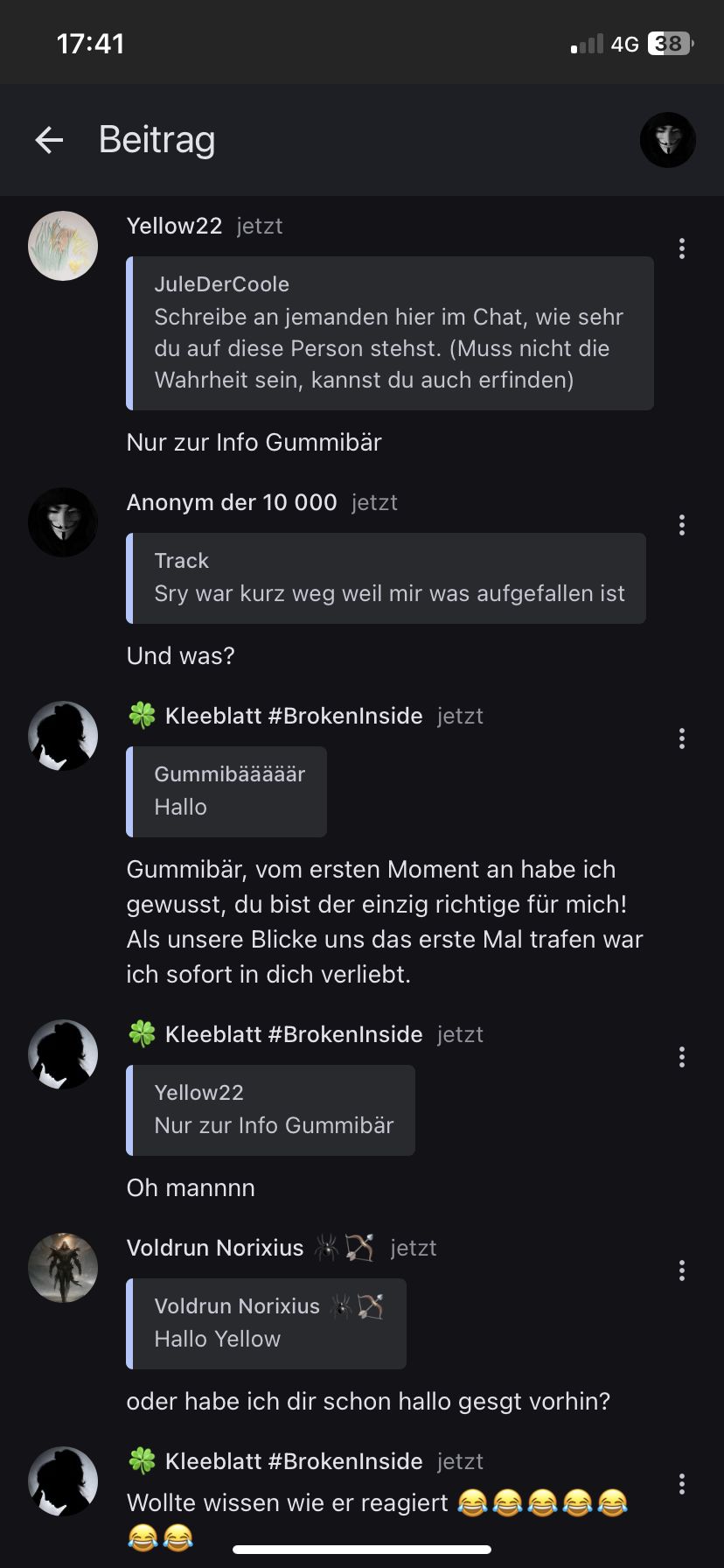The image size is (724, 1568).
Task: Open Yellow22's profile picture
Action: (x=63, y=246)
